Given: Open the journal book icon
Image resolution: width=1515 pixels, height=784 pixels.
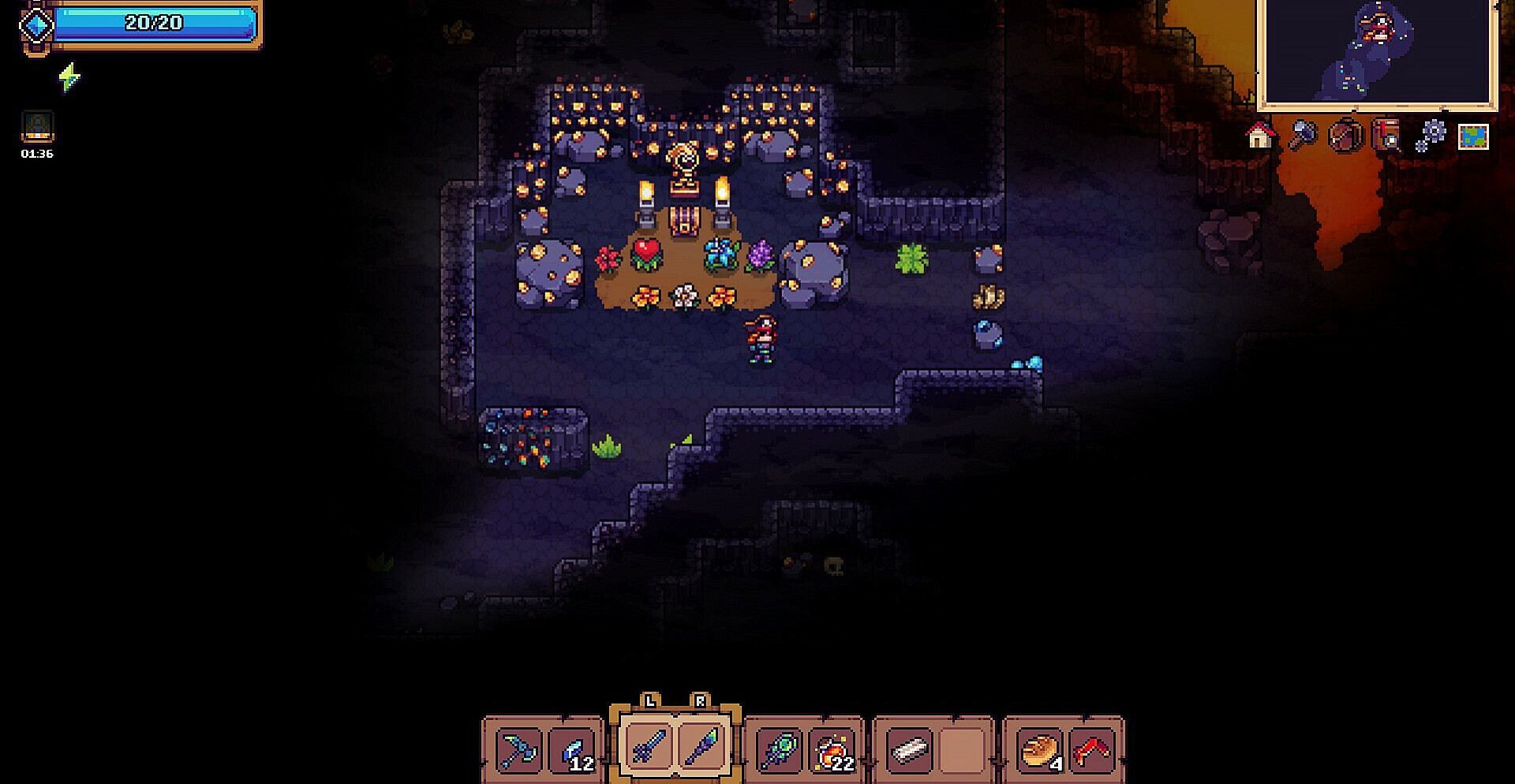Looking at the screenshot, I should (1388, 136).
